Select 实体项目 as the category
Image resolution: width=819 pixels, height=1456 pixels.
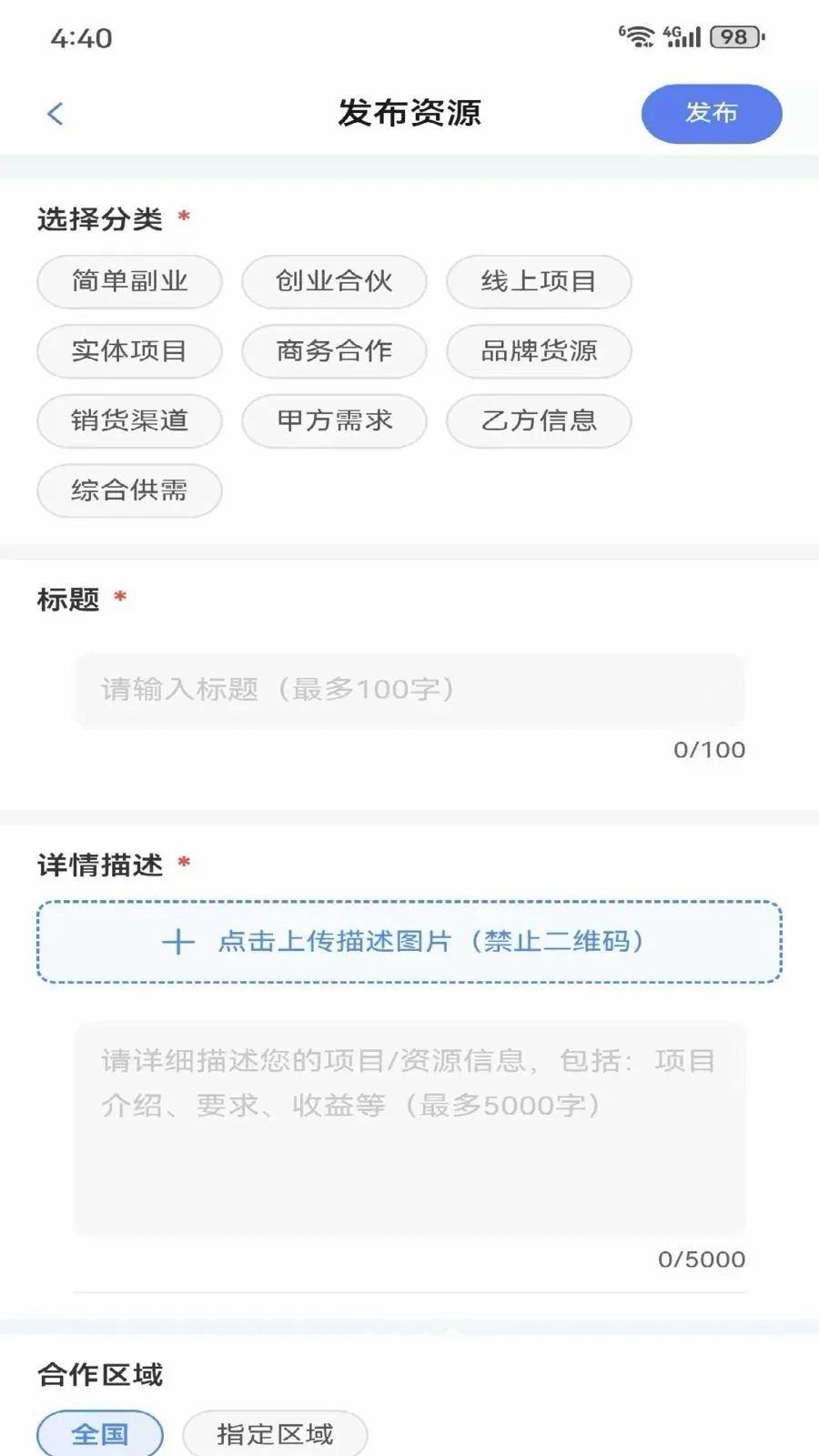129,351
